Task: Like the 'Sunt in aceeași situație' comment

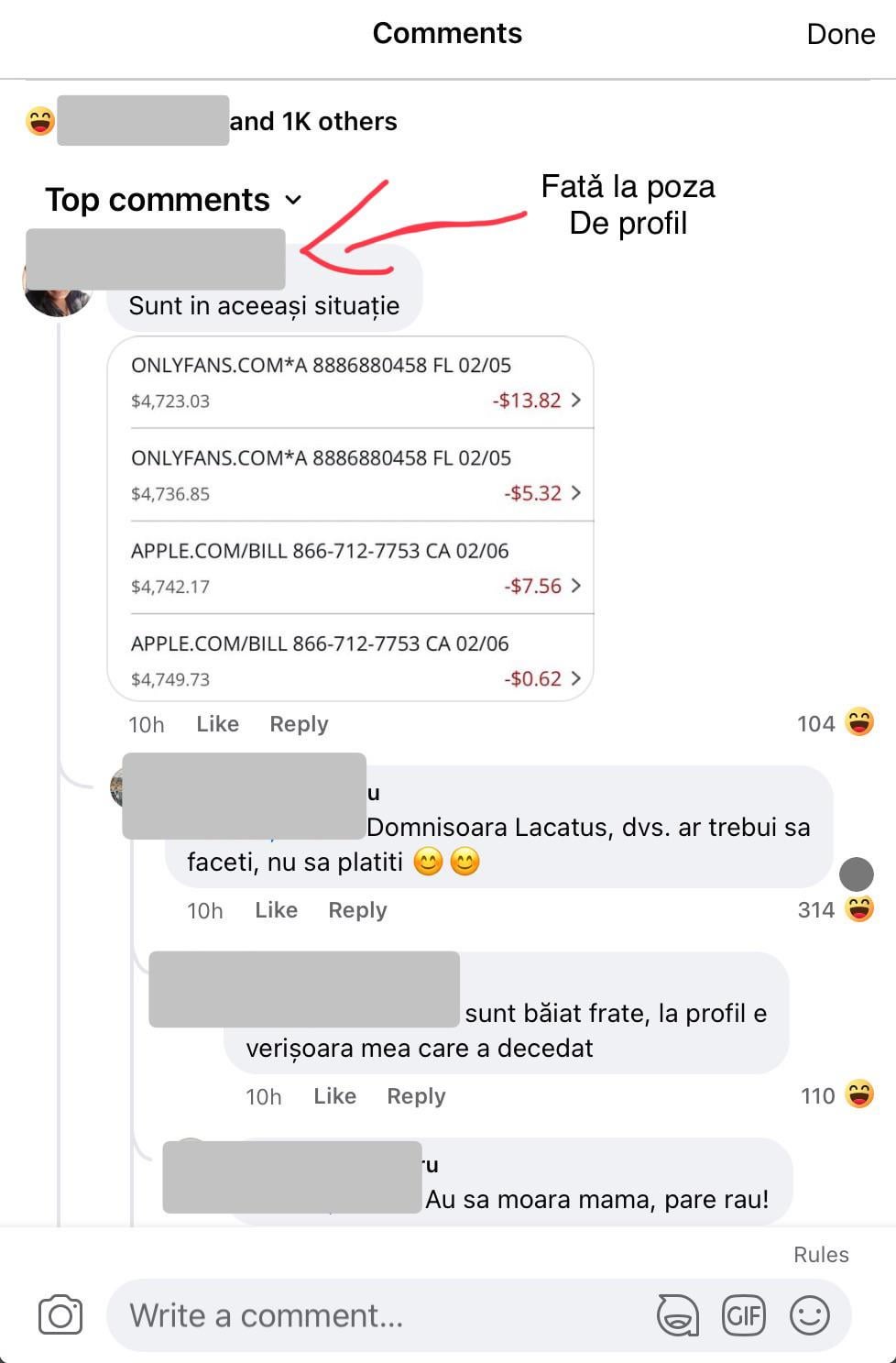Action: click(217, 724)
